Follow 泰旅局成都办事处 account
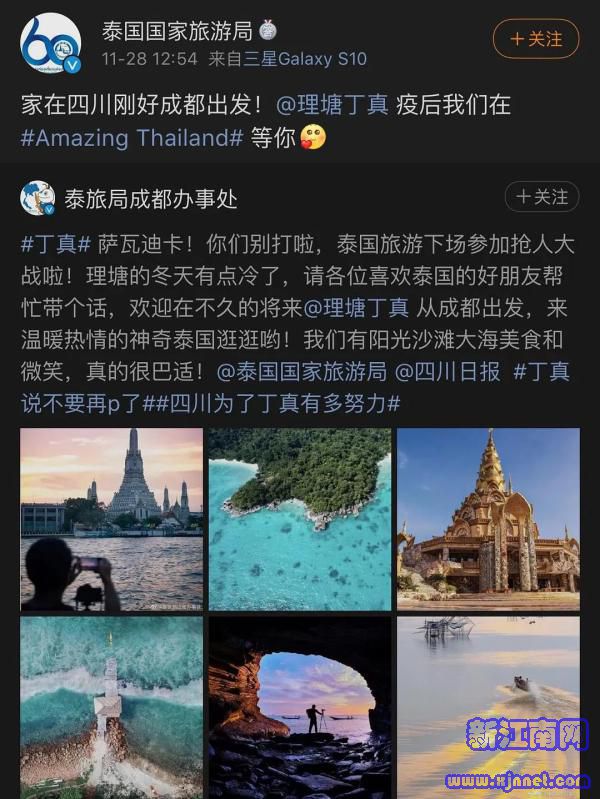The height and width of the screenshot is (799, 600). tap(542, 197)
